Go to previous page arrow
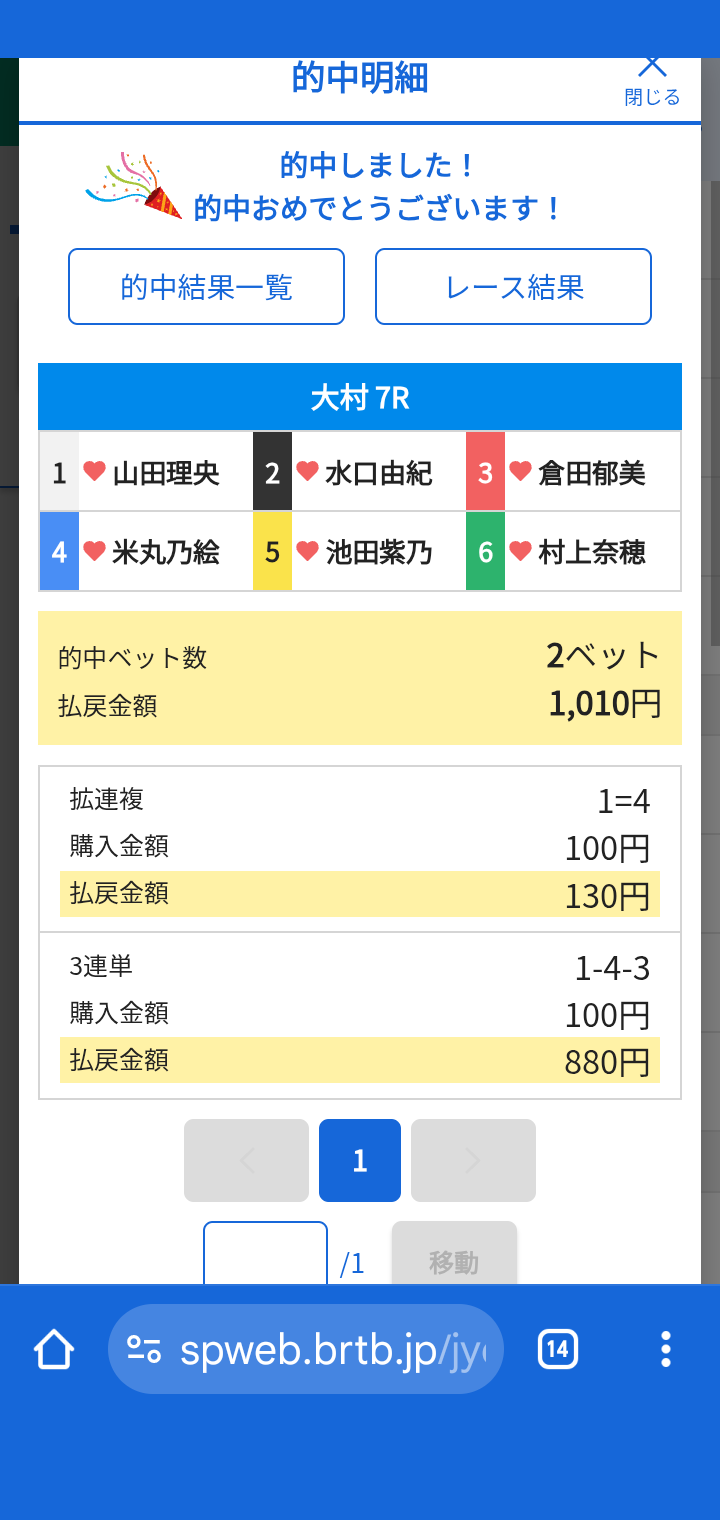Screen dimensions: 720x1520 pyautogui.click(x=246, y=1160)
